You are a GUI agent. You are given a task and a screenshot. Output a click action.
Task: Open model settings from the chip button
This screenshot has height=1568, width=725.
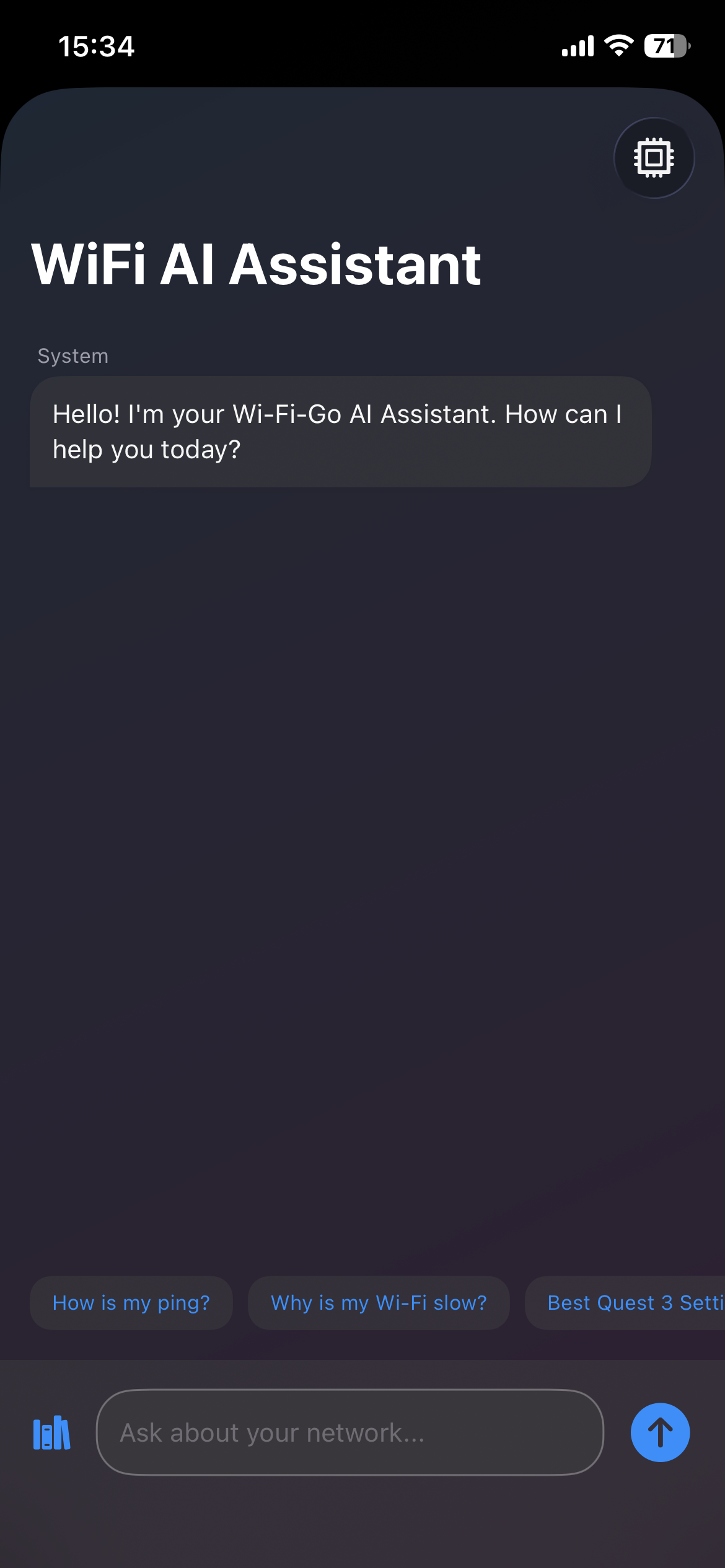click(x=654, y=158)
